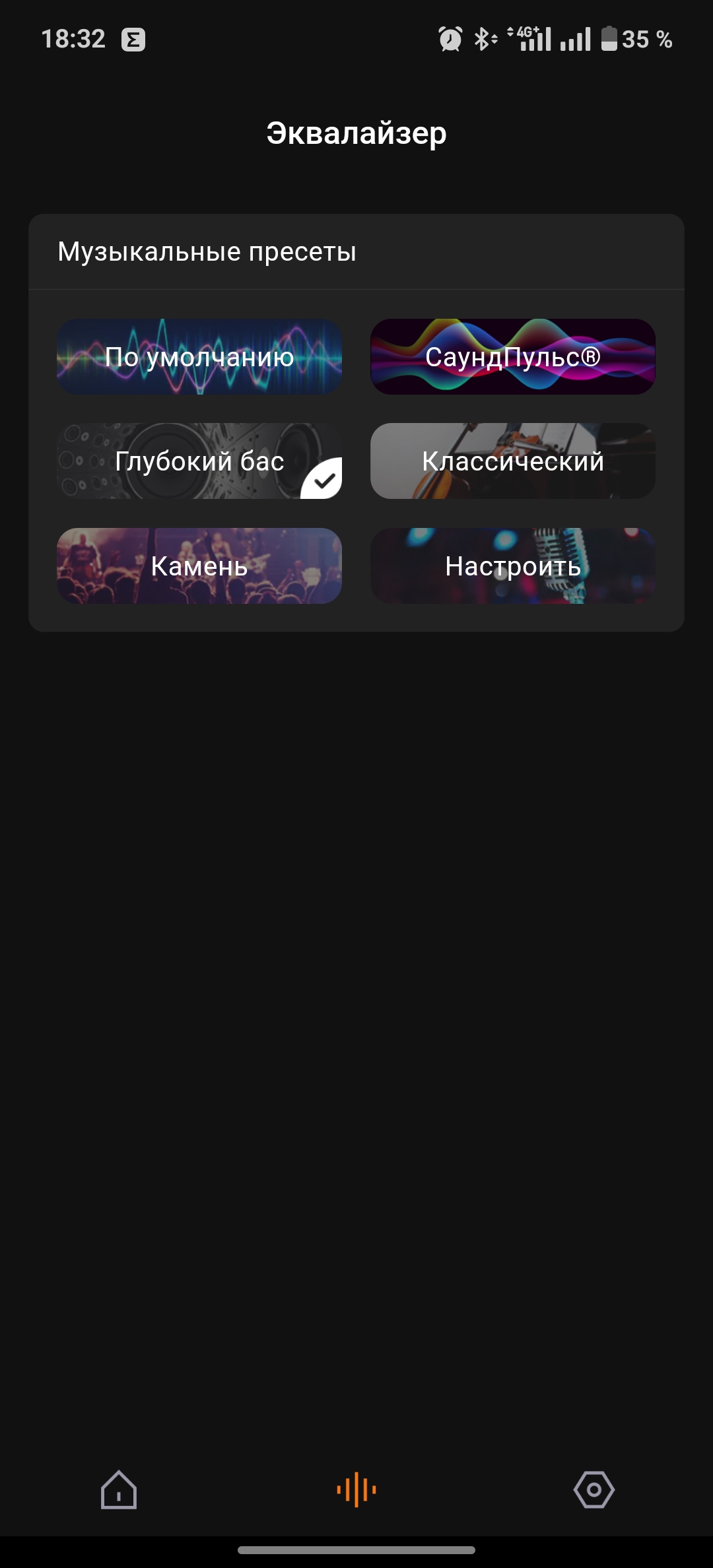Select the По умолчанию preset
This screenshot has height=1568, width=713.
199,357
